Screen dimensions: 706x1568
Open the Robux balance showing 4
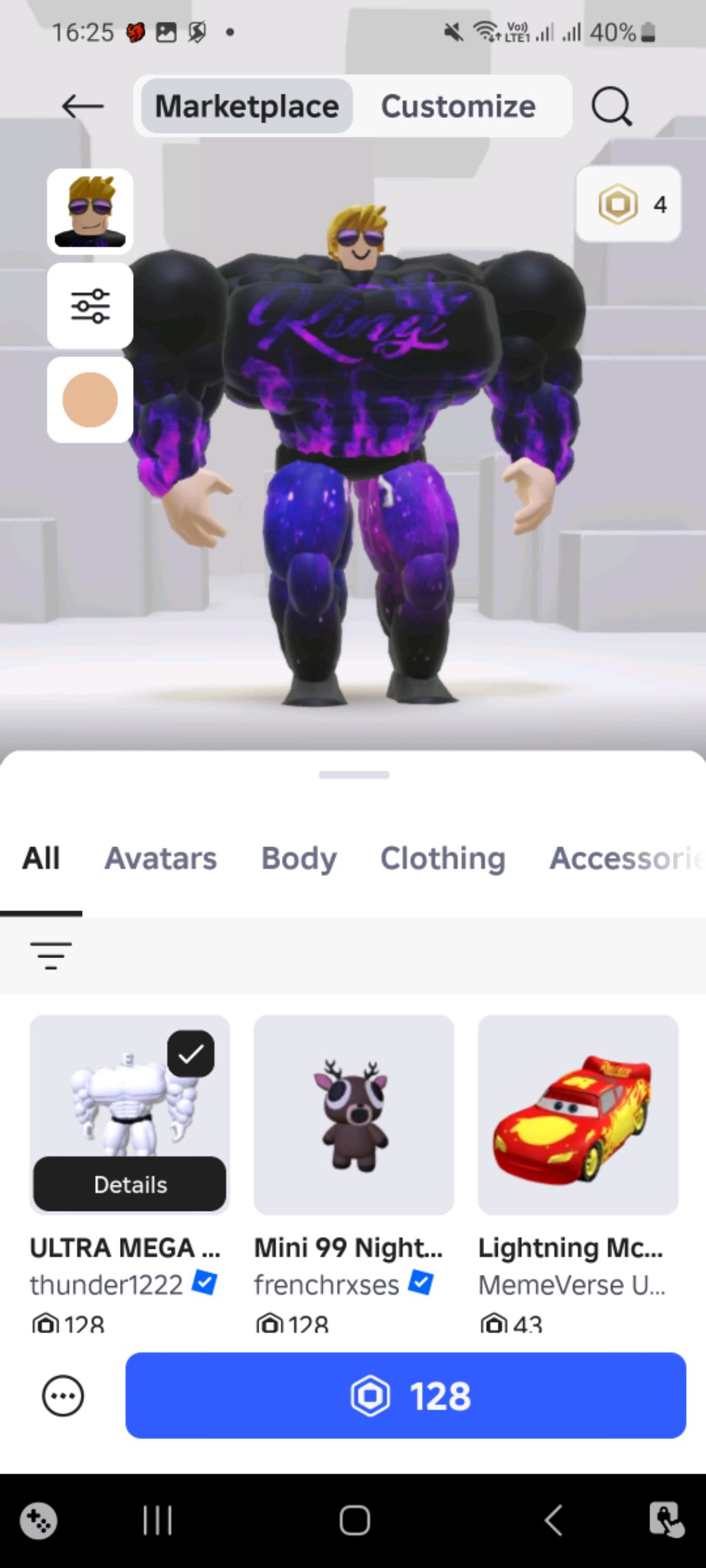pos(629,204)
